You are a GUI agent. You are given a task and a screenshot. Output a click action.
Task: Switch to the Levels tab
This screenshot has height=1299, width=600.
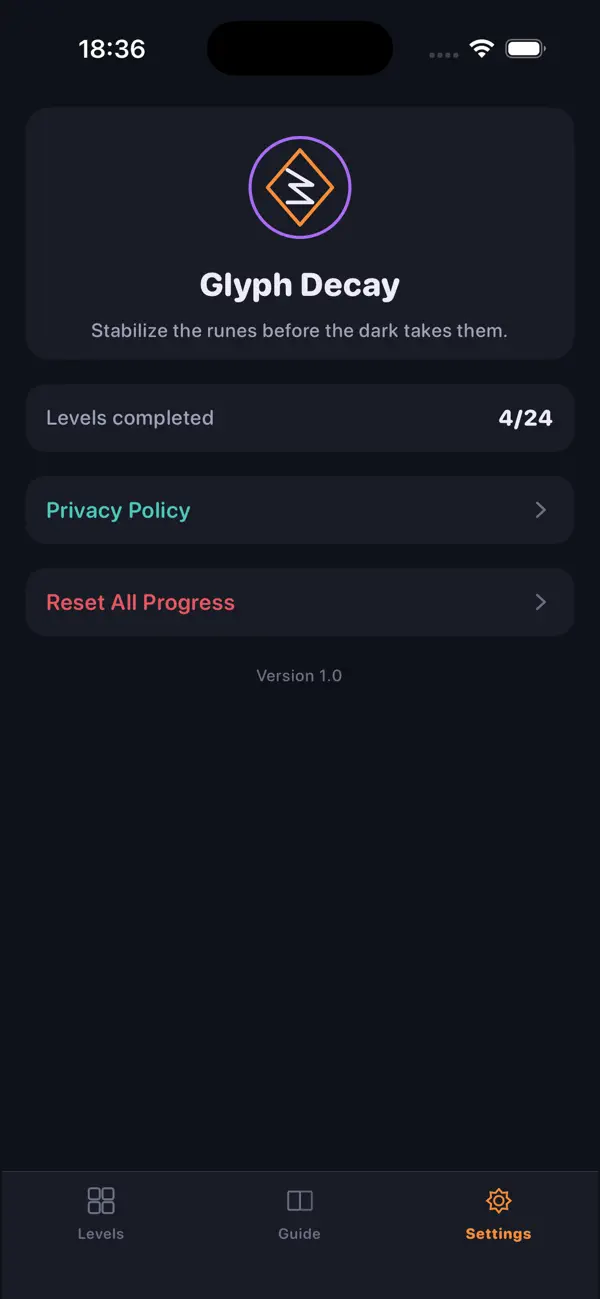(101, 1213)
